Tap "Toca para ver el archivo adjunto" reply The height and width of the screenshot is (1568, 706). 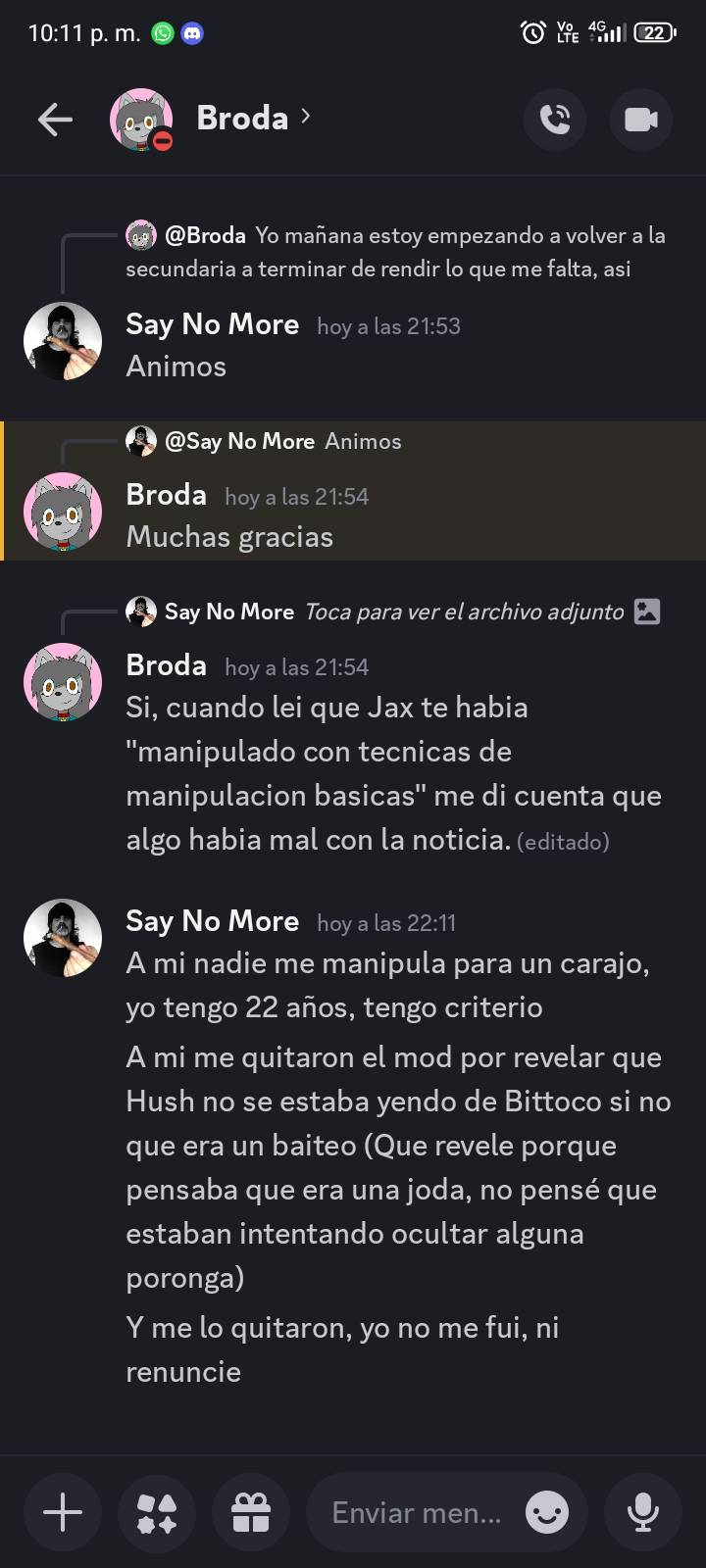[464, 612]
